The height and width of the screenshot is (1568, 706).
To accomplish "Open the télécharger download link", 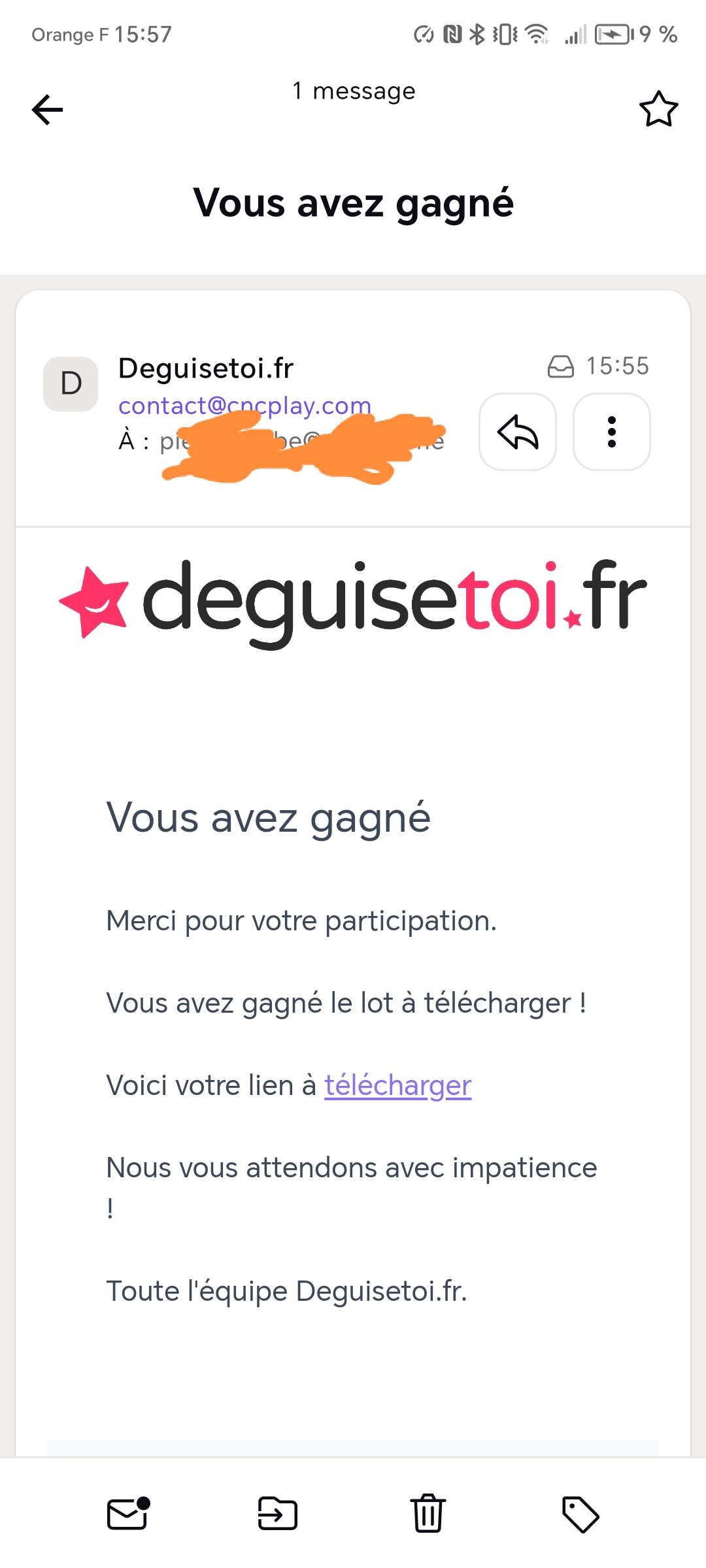I will [397, 1085].
